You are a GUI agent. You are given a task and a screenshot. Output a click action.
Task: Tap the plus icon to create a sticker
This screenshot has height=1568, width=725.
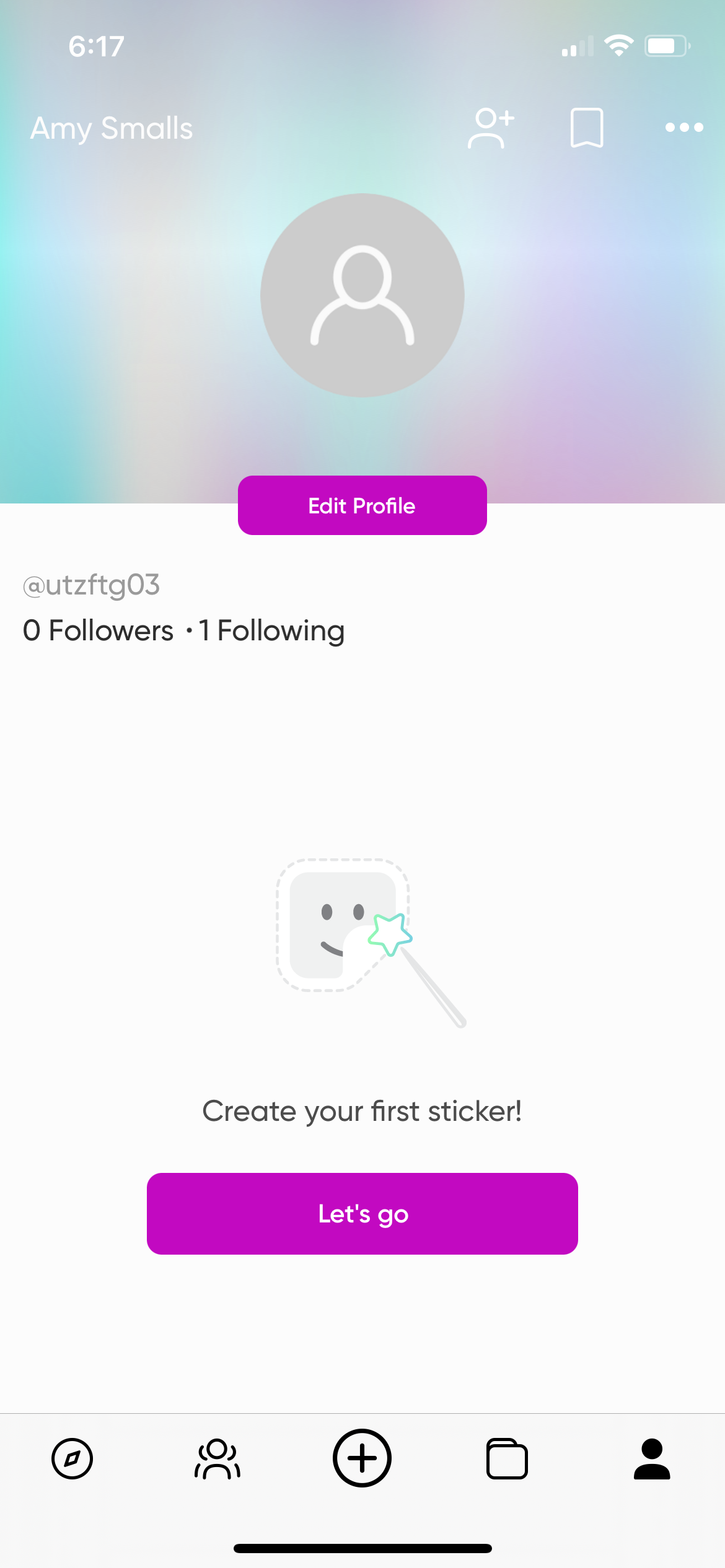click(362, 1458)
